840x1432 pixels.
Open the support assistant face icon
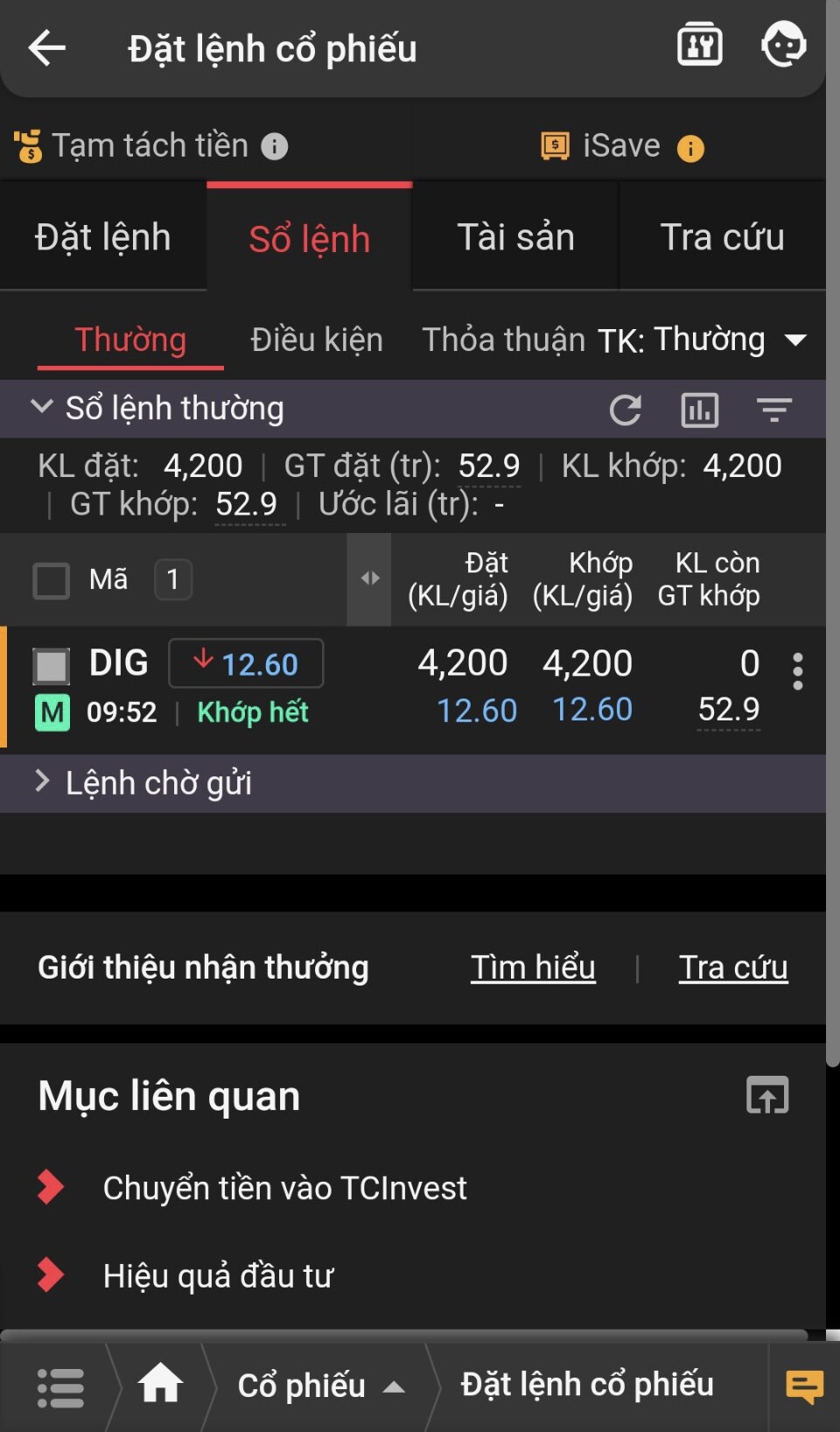pyautogui.click(x=783, y=45)
